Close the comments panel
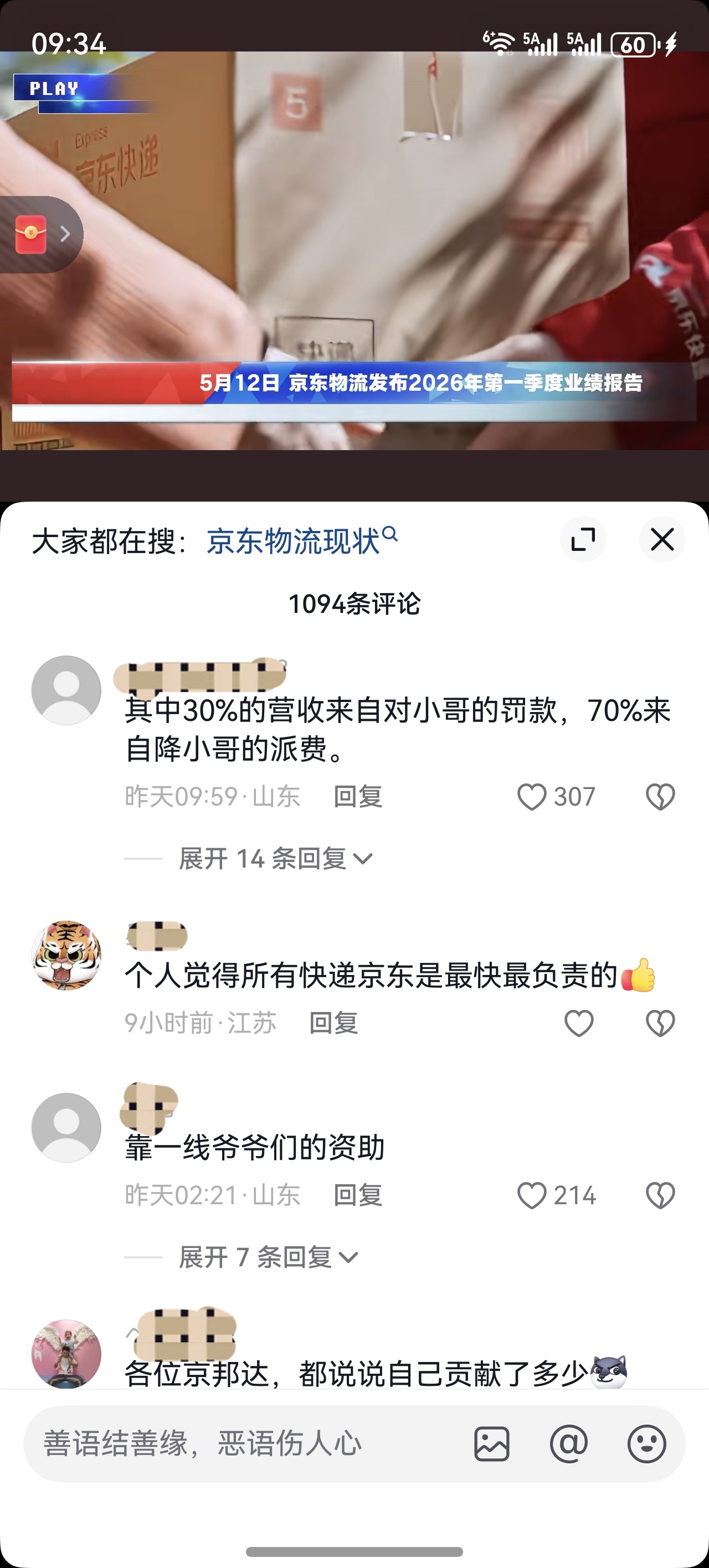The image size is (709, 1568). pos(662,539)
